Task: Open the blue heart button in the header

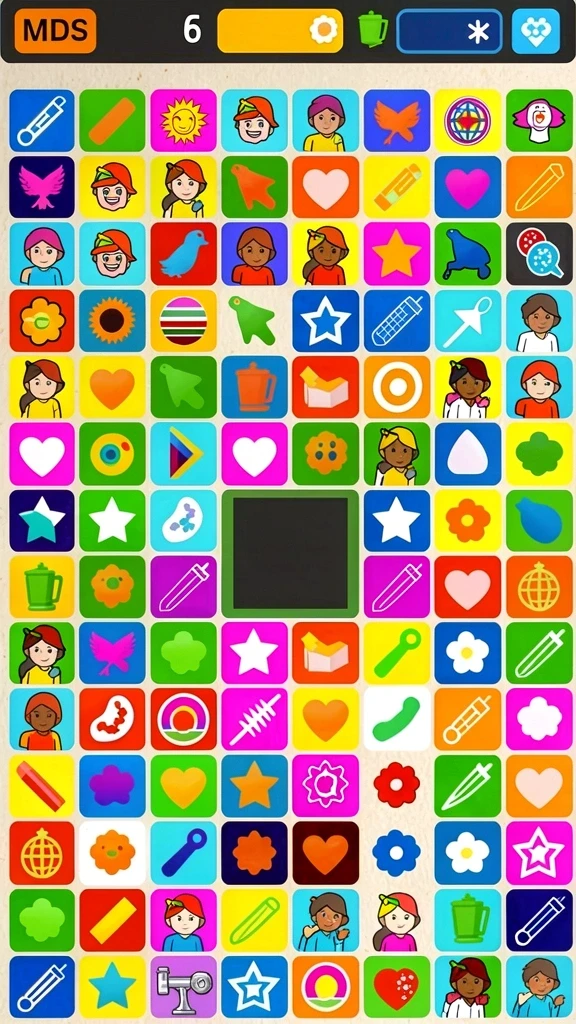Action: 536,31
